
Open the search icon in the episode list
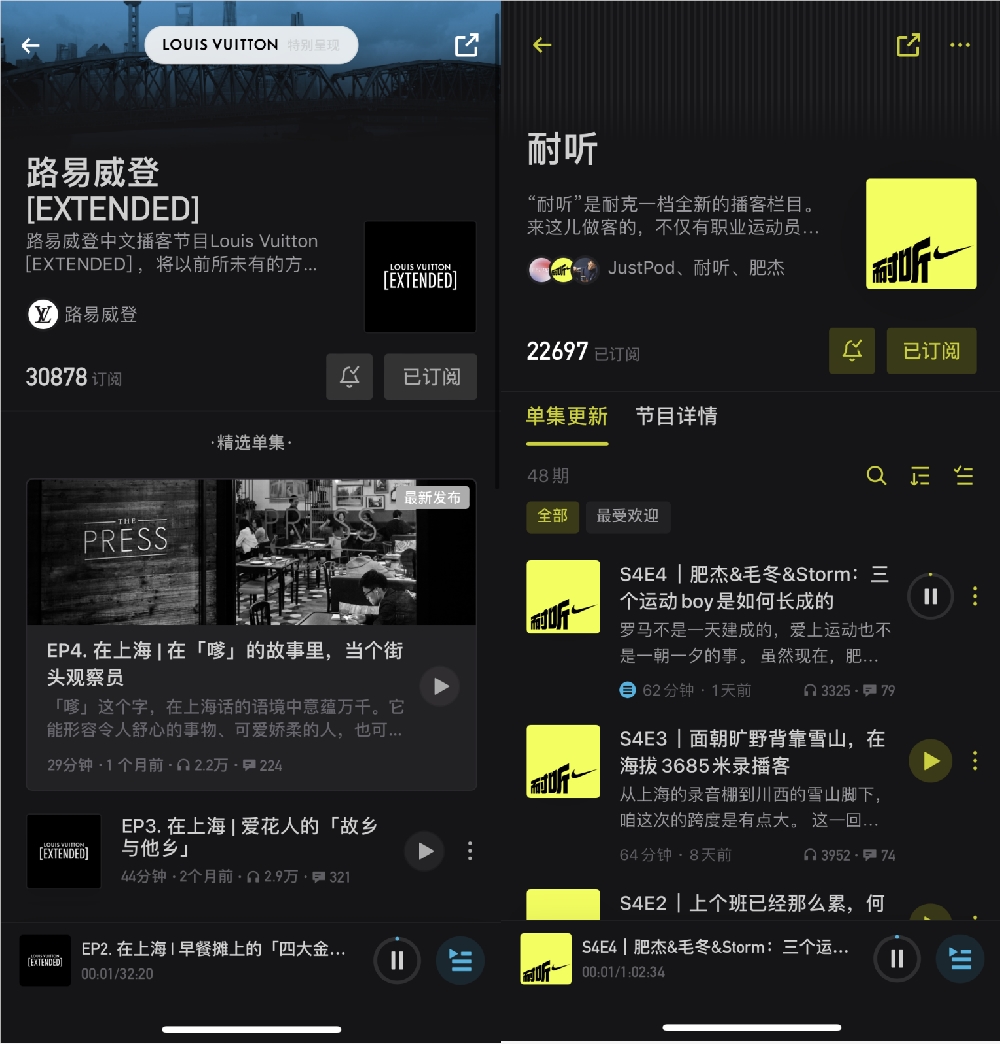tap(876, 476)
